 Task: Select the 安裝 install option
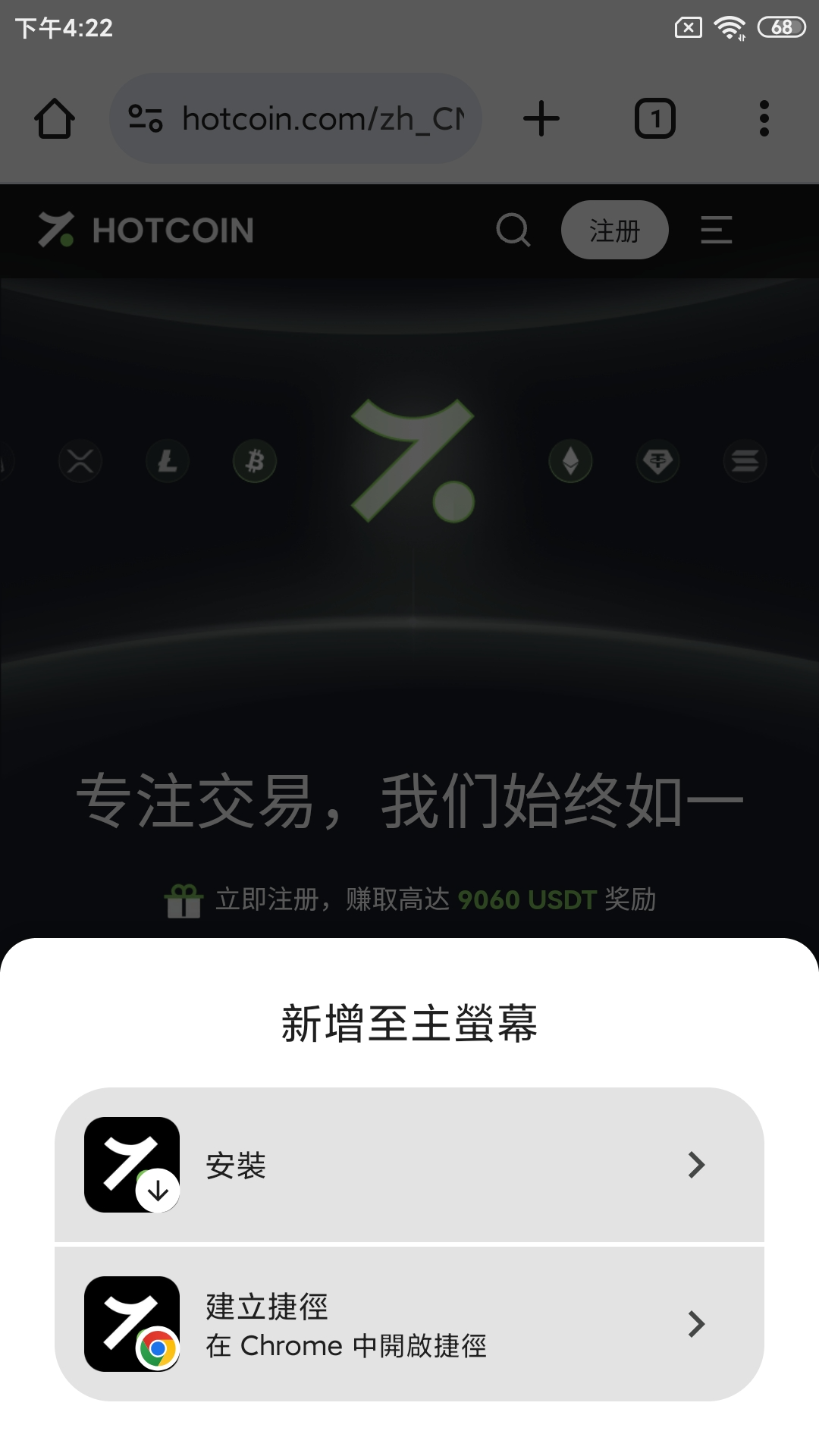point(409,1165)
